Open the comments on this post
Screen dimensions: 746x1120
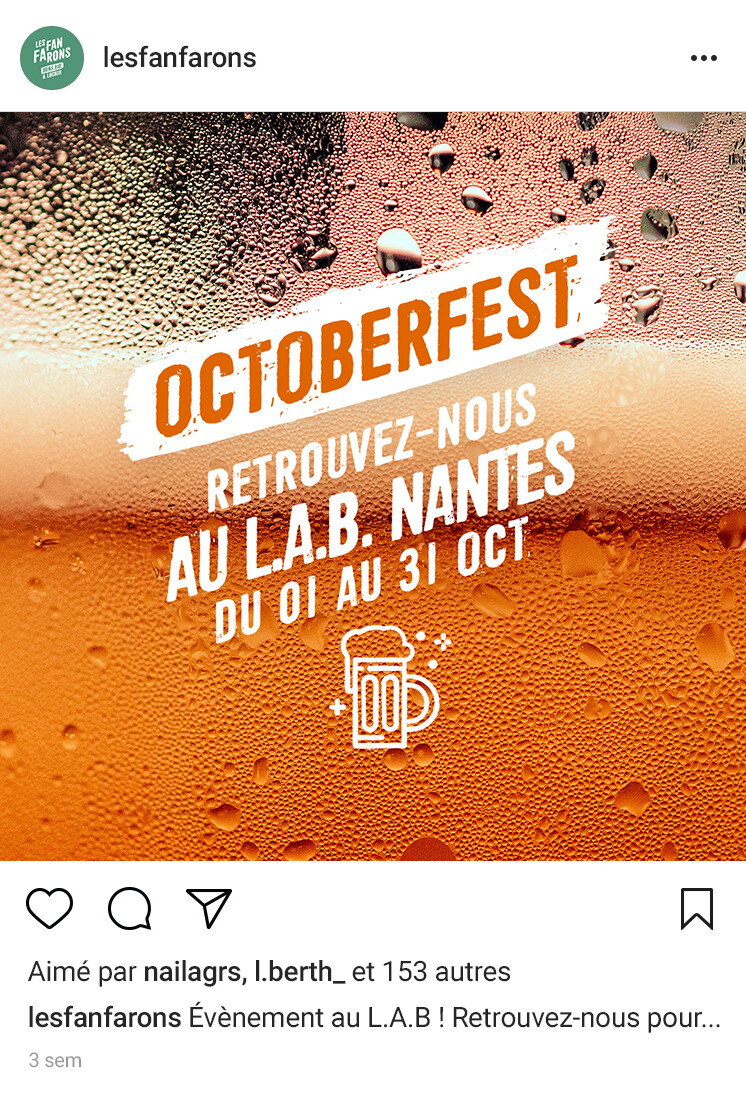[130, 908]
